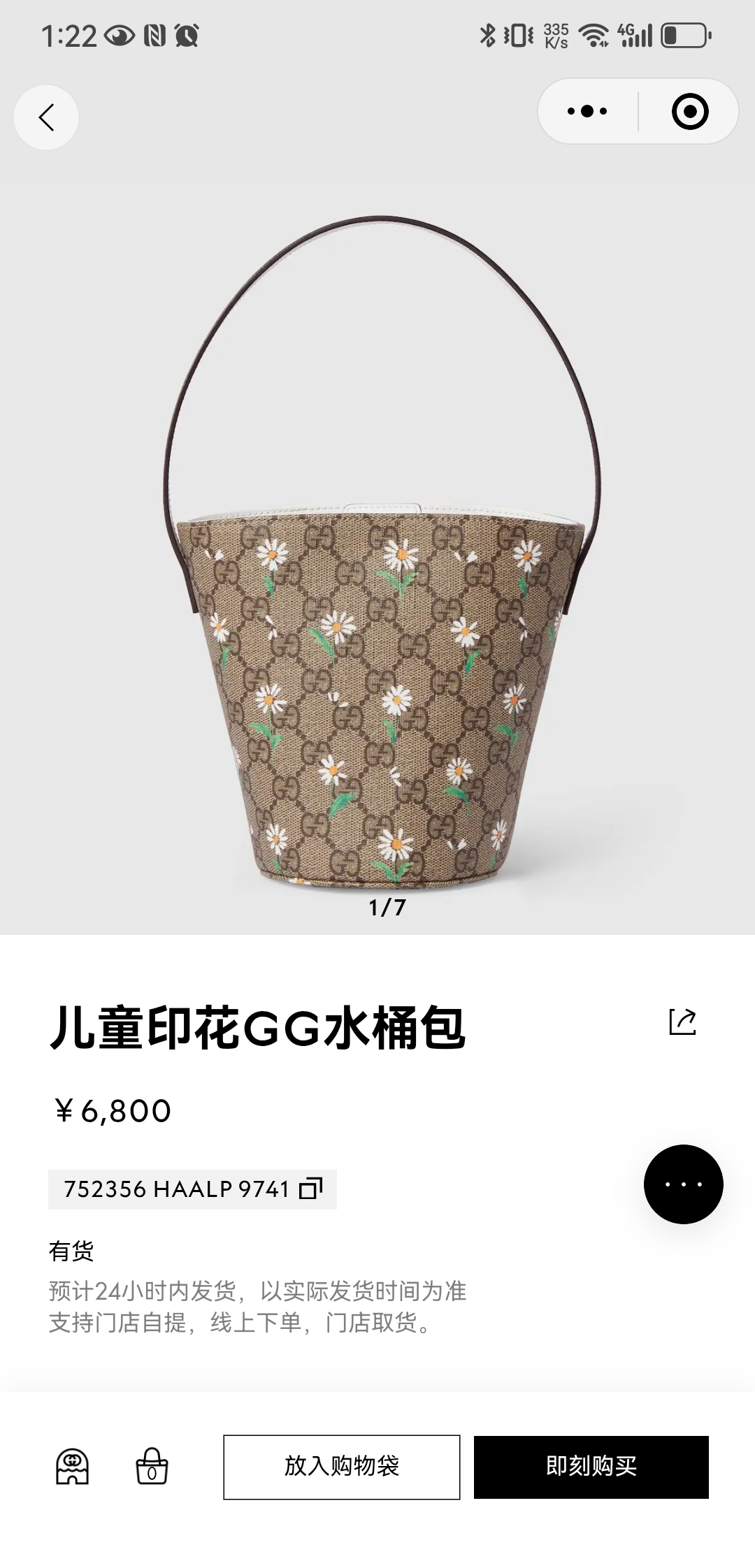Image resolution: width=755 pixels, height=1568 pixels.
Task: Open the mini program three-dot menu
Action: (x=587, y=111)
